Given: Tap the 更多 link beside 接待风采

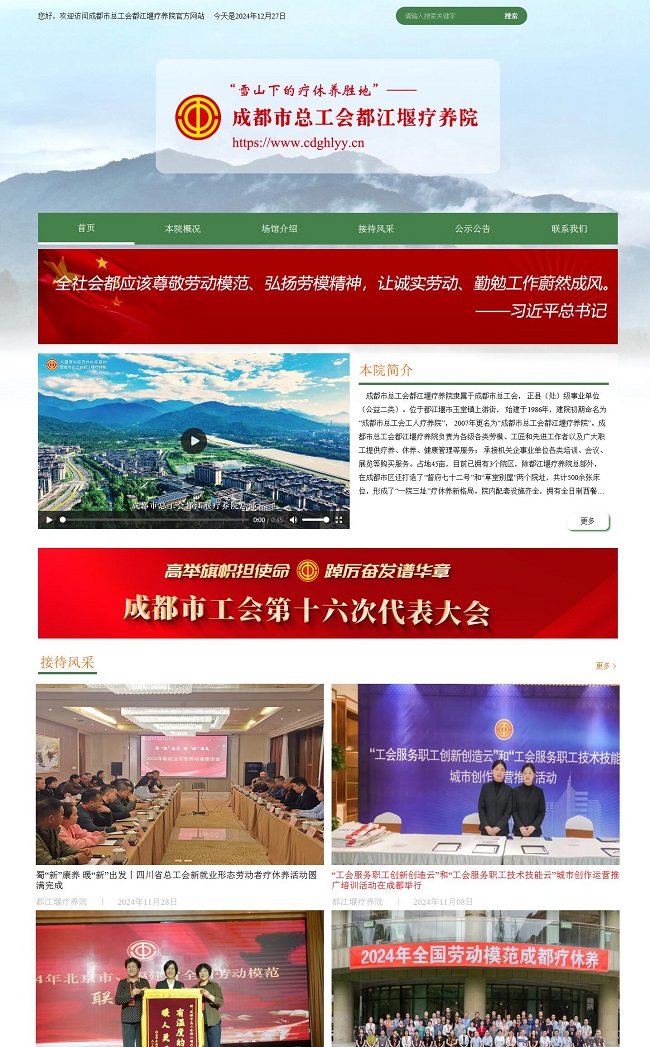Looking at the screenshot, I should pyautogui.click(x=605, y=666).
